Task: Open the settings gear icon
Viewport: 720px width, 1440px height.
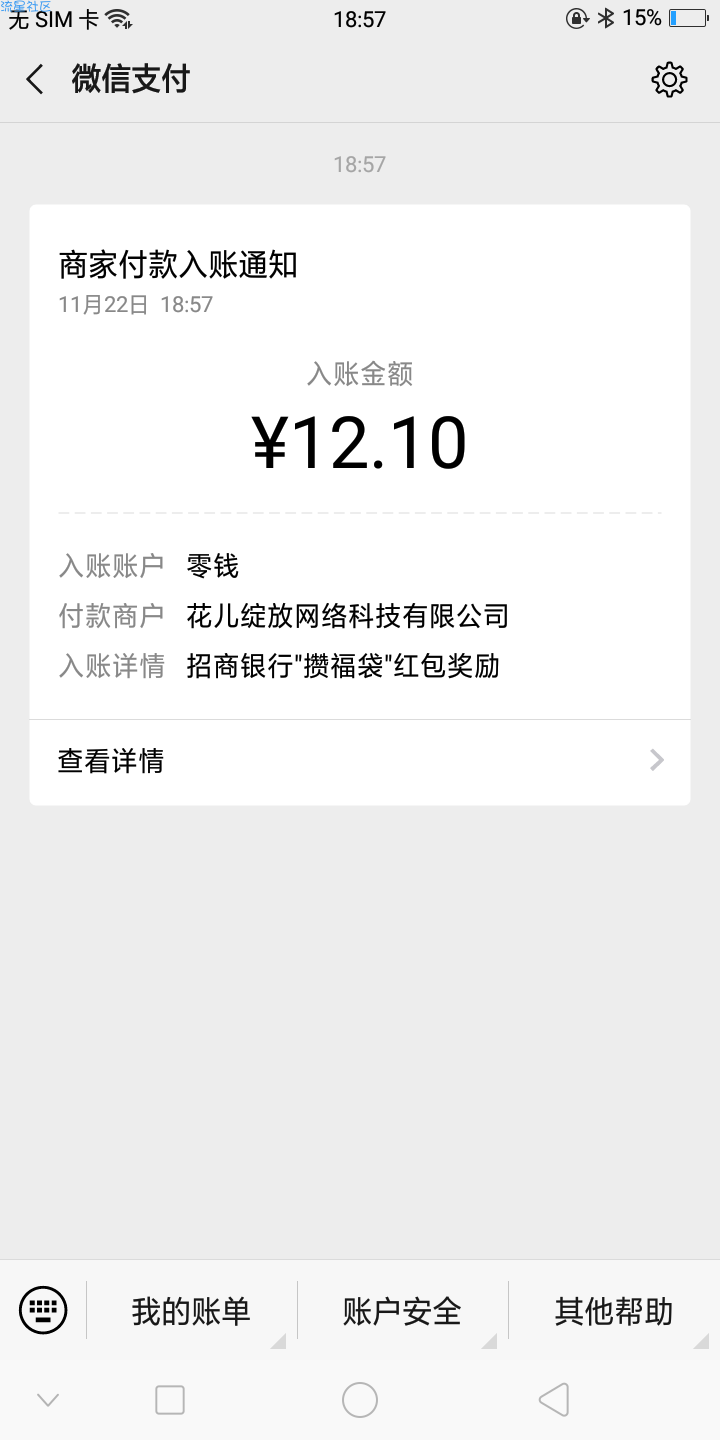Action: coord(669,80)
